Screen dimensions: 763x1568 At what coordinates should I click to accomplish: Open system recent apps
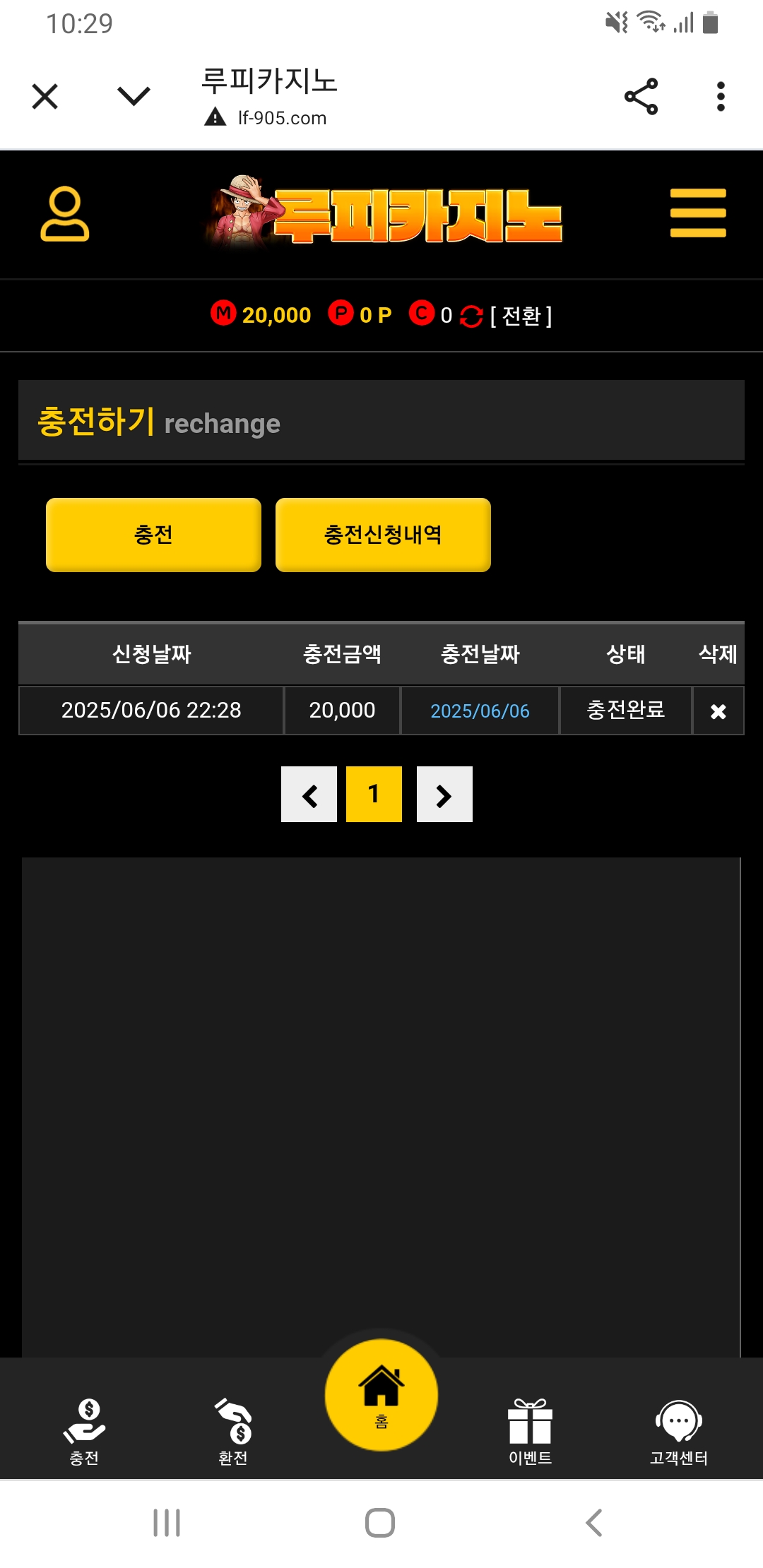(x=167, y=1523)
